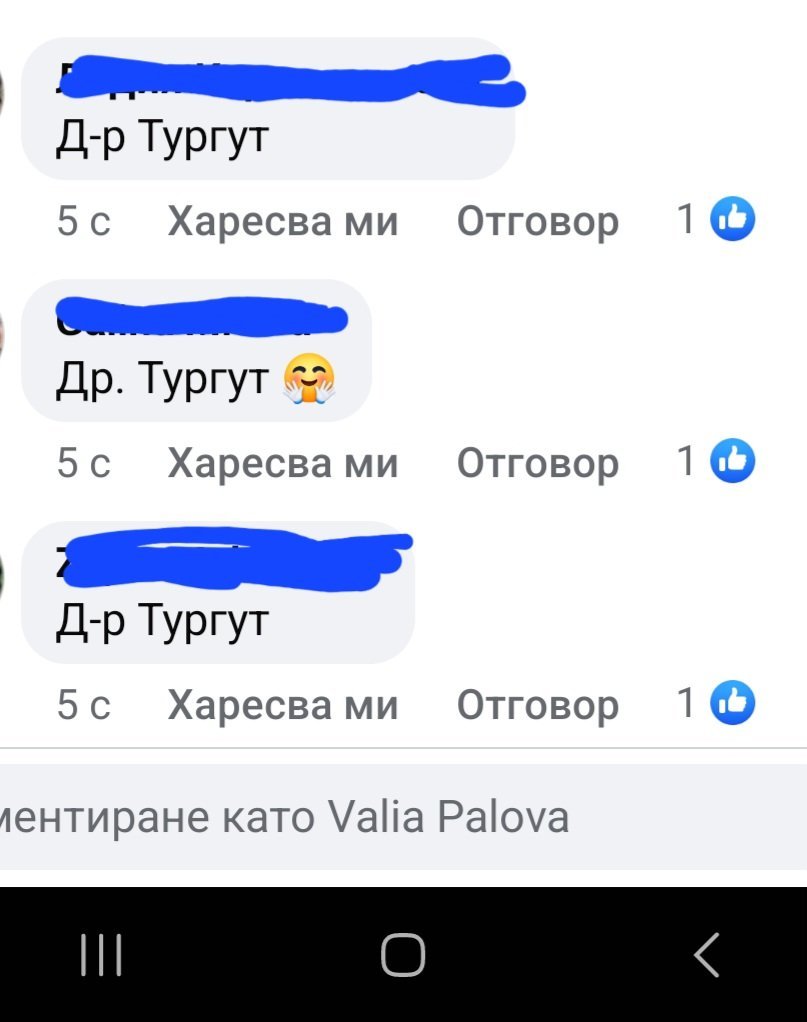Tap Харесва ми under the hug-emoji comment
807x1022 pixels.
click(282, 463)
